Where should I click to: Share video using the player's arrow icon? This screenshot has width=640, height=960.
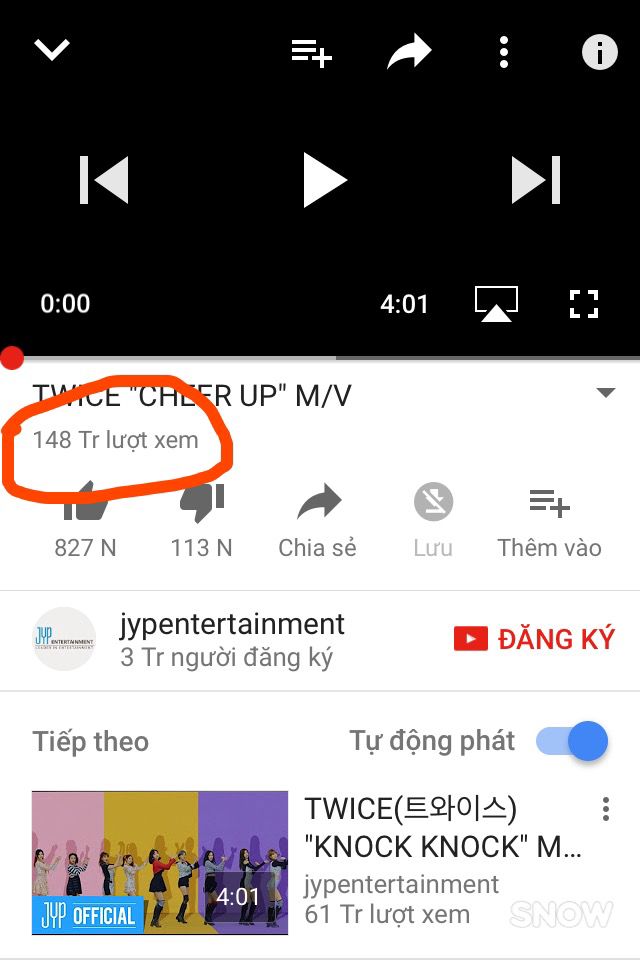[x=409, y=52]
